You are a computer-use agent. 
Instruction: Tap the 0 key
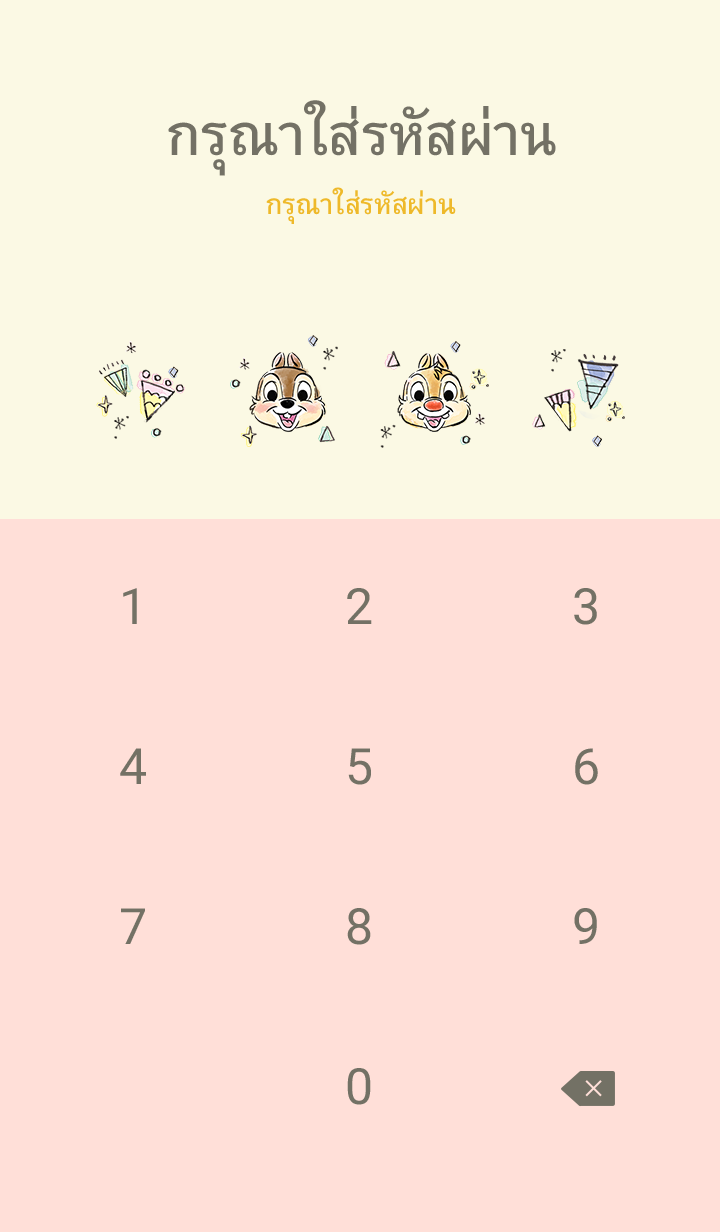click(359, 1087)
